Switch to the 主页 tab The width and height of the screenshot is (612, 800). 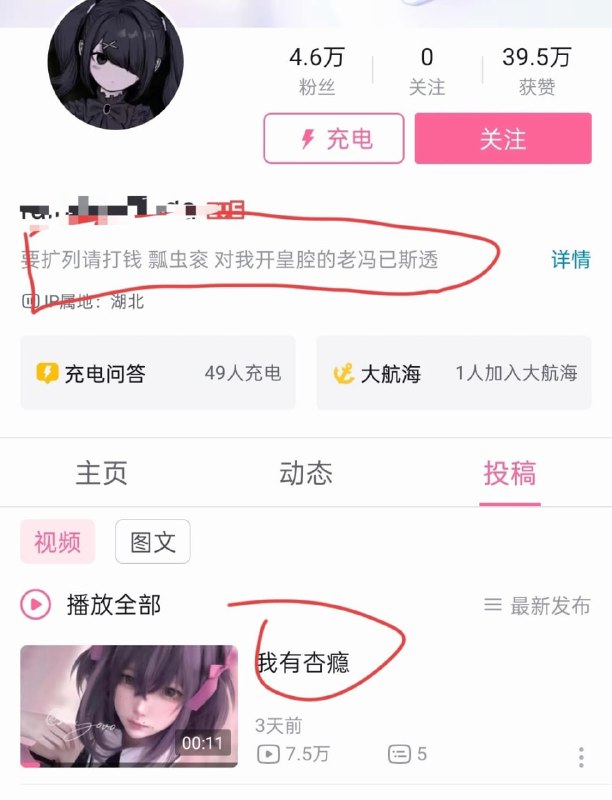pyautogui.click(x=102, y=473)
